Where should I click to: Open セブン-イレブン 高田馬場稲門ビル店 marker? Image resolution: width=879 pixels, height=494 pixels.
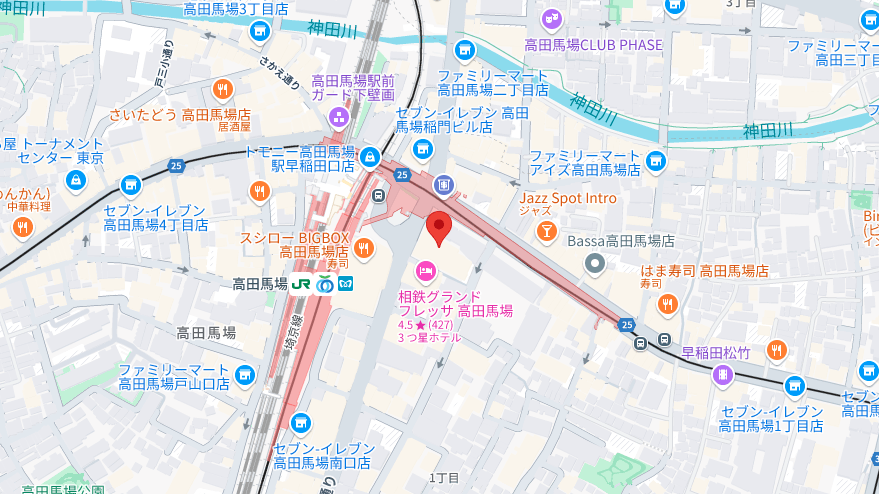(423, 150)
